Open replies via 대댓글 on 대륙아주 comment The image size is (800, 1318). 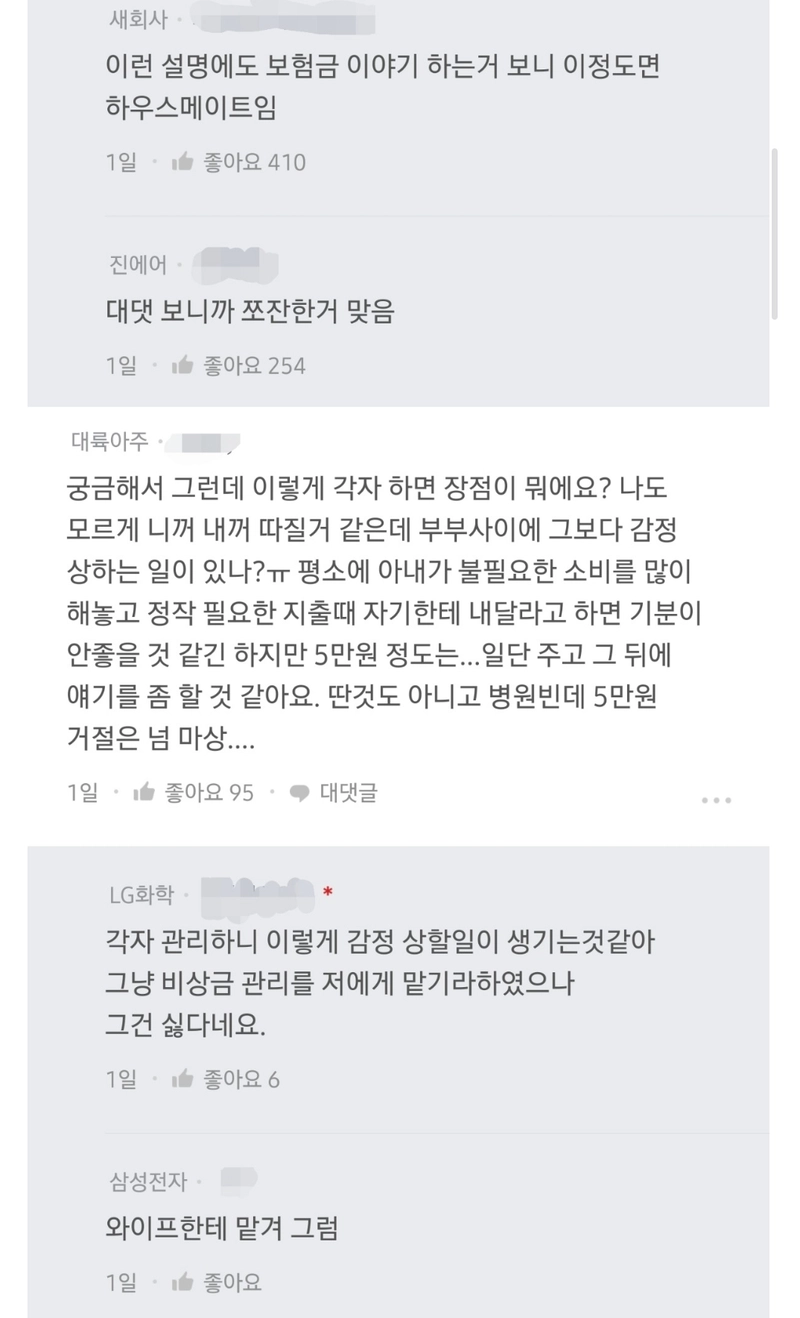[x=333, y=793]
